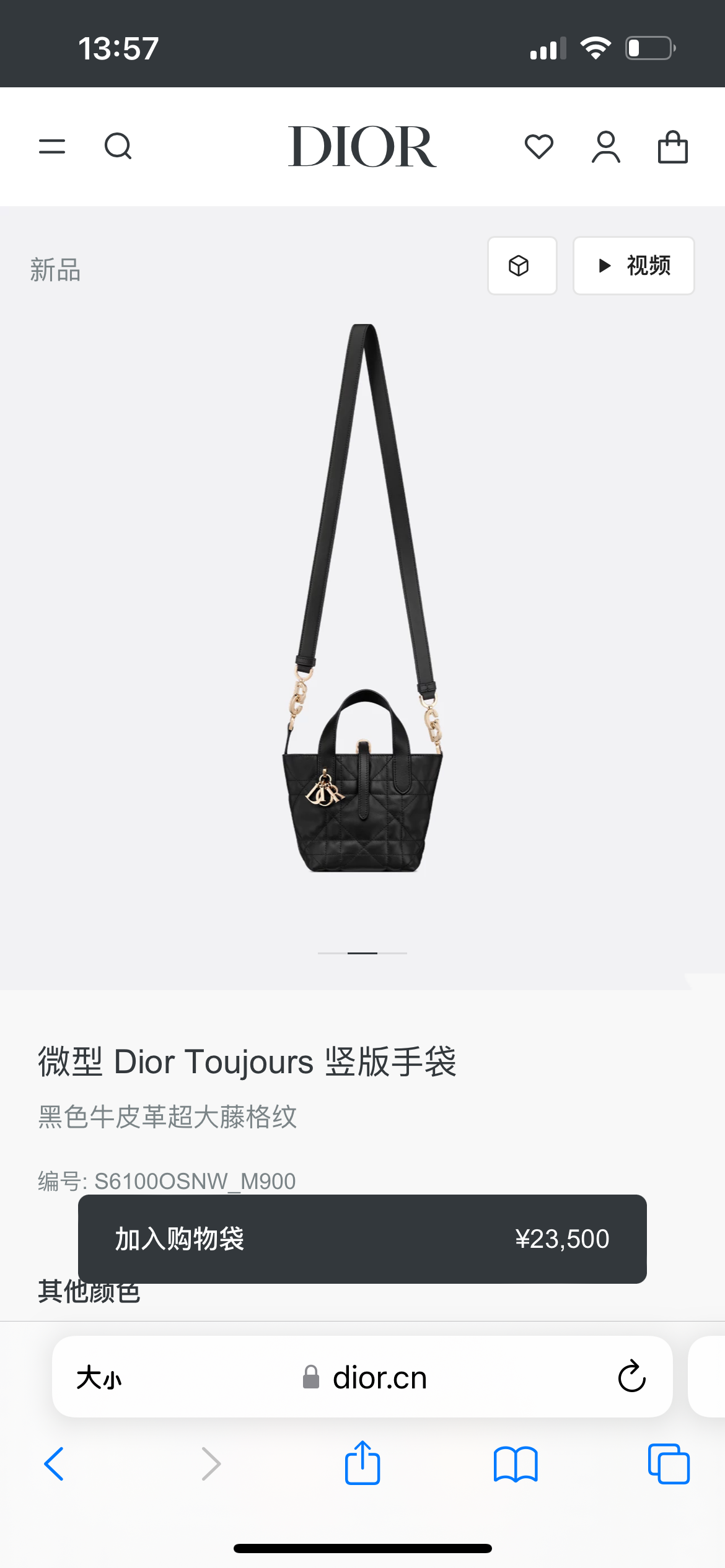Open the wishlist heart icon
Screen dimensions: 725x1568
(x=538, y=147)
